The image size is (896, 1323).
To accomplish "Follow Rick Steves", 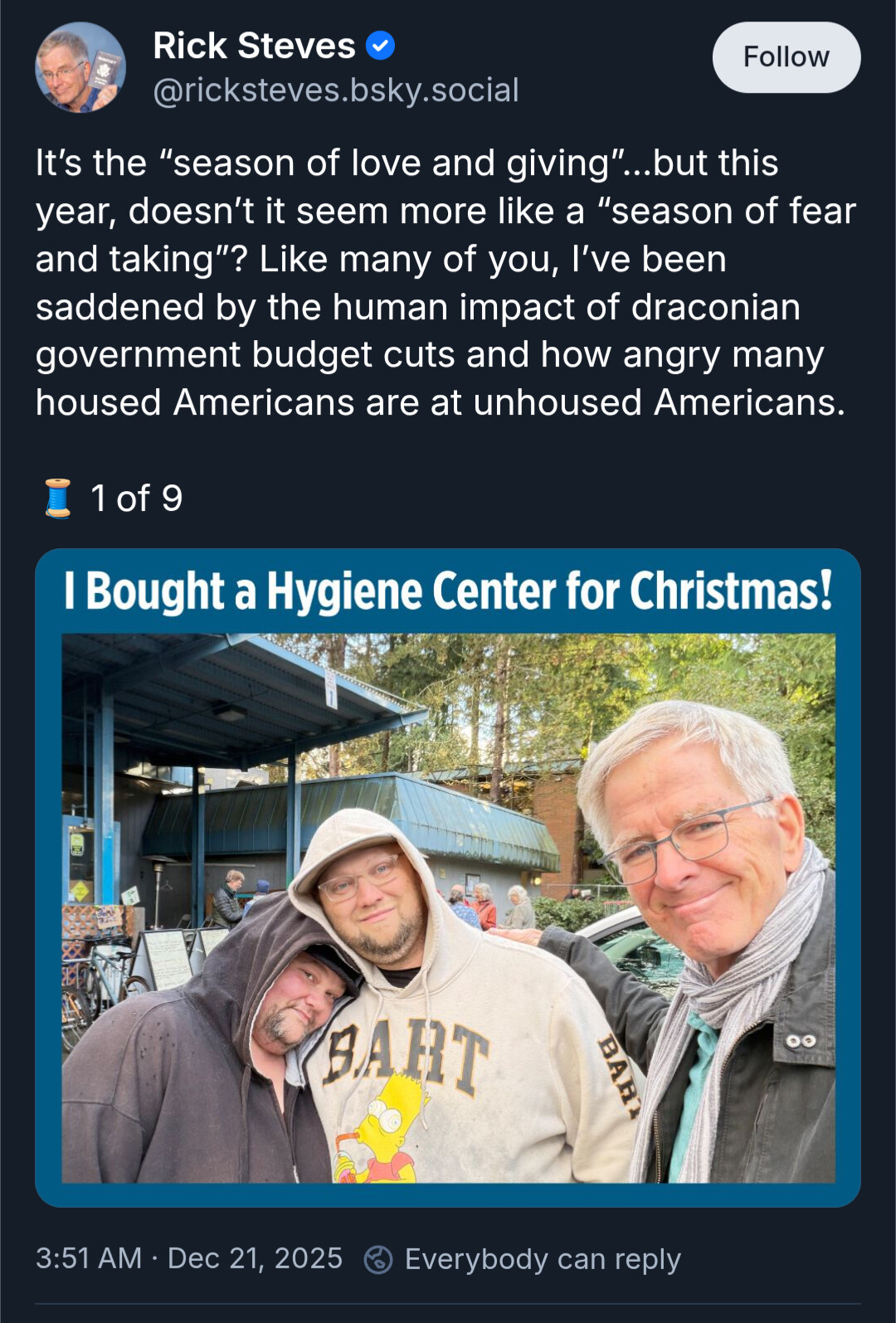I will pos(786,57).
